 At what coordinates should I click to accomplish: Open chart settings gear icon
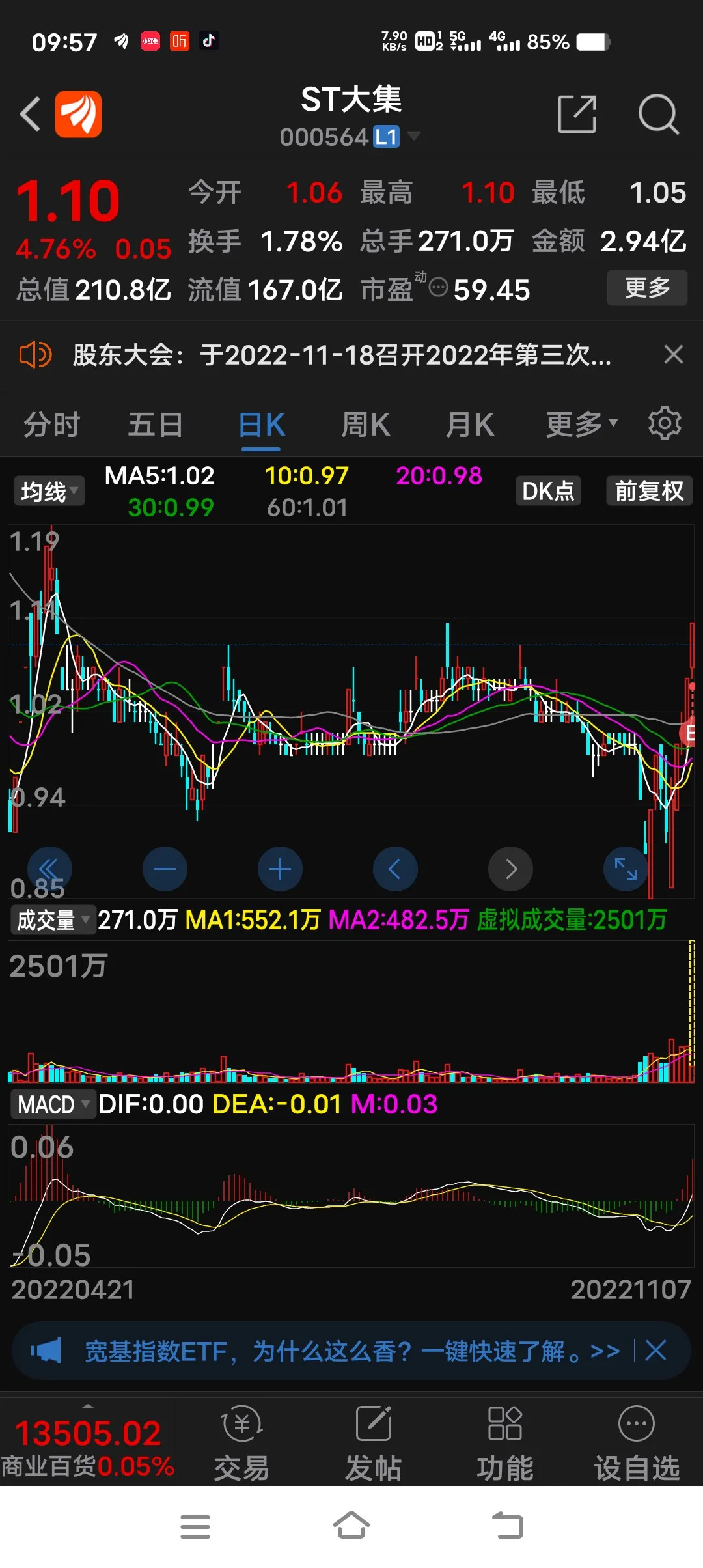click(x=665, y=424)
